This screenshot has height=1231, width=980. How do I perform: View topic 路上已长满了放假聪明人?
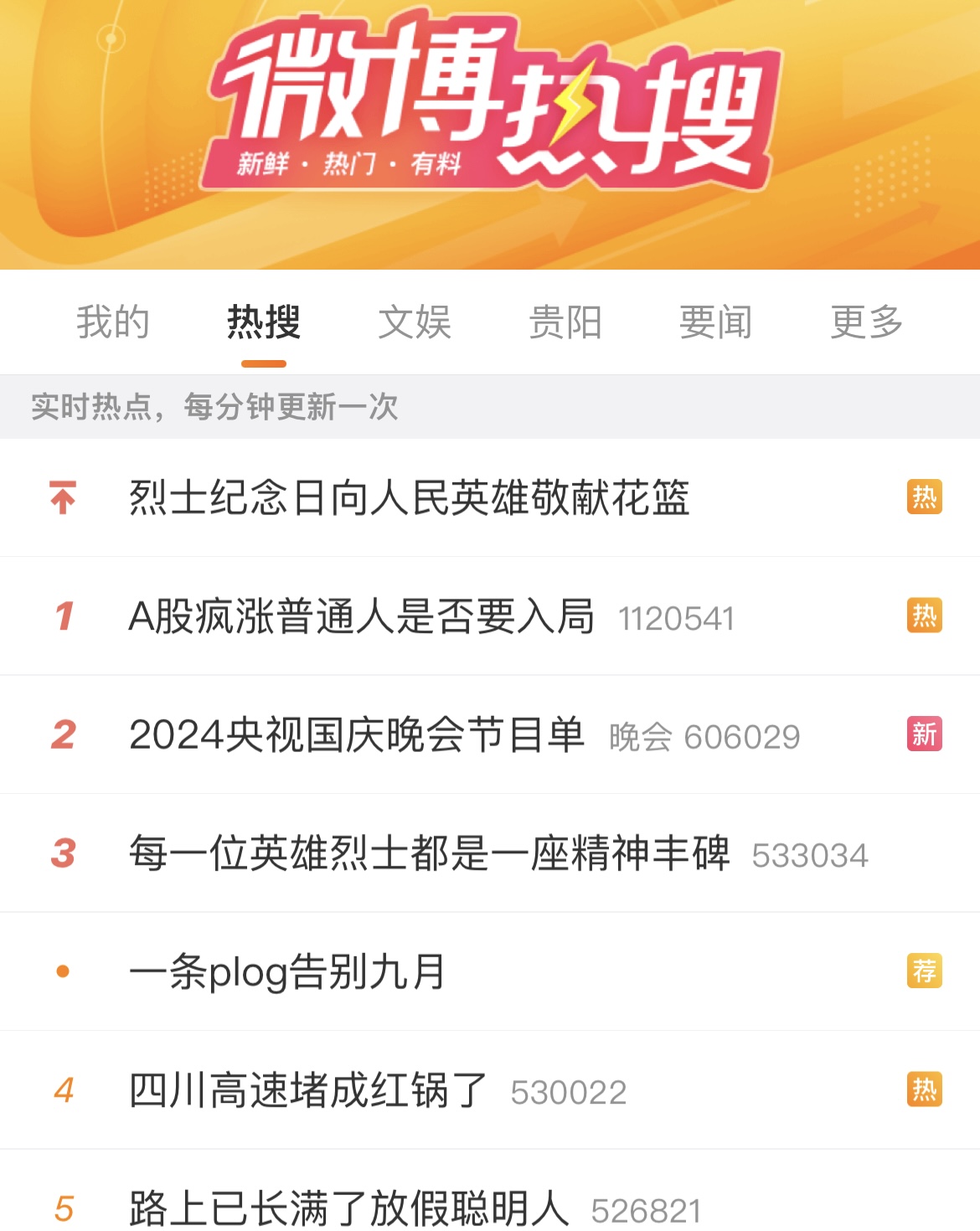pos(348,1208)
